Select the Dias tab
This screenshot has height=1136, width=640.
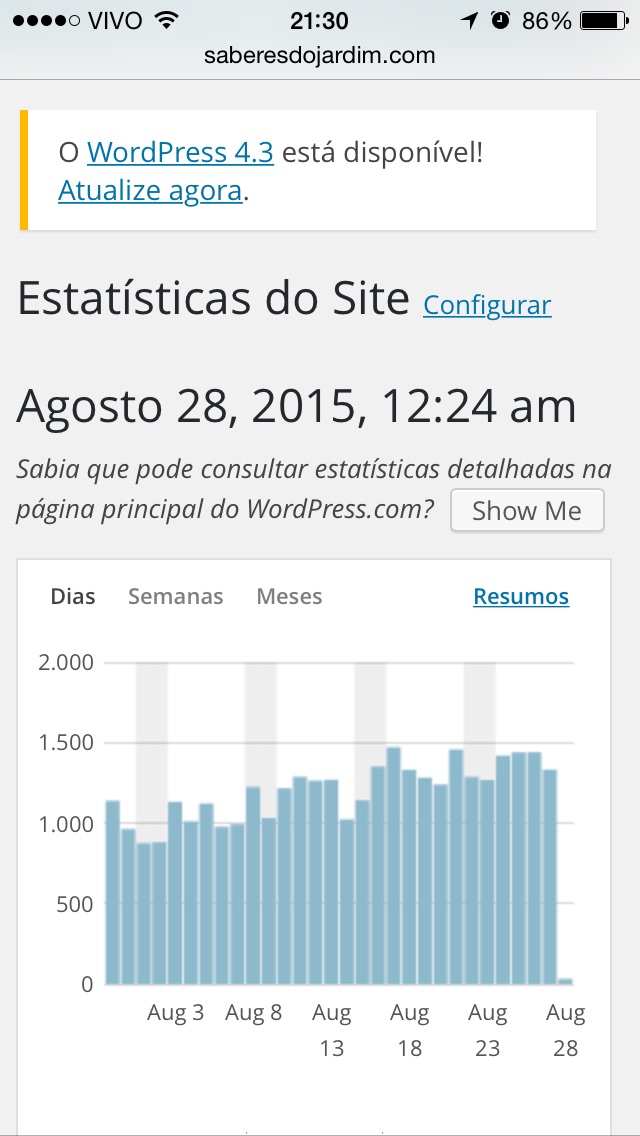(x=72, y=596)
